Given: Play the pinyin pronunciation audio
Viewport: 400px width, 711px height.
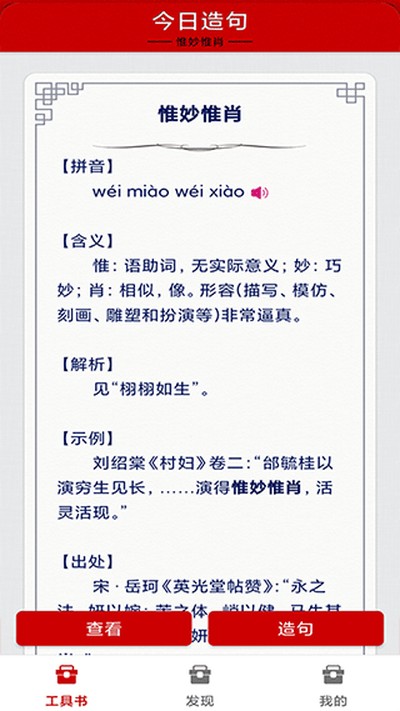Looking at the screenshot, I should click(x=259, y=193).
